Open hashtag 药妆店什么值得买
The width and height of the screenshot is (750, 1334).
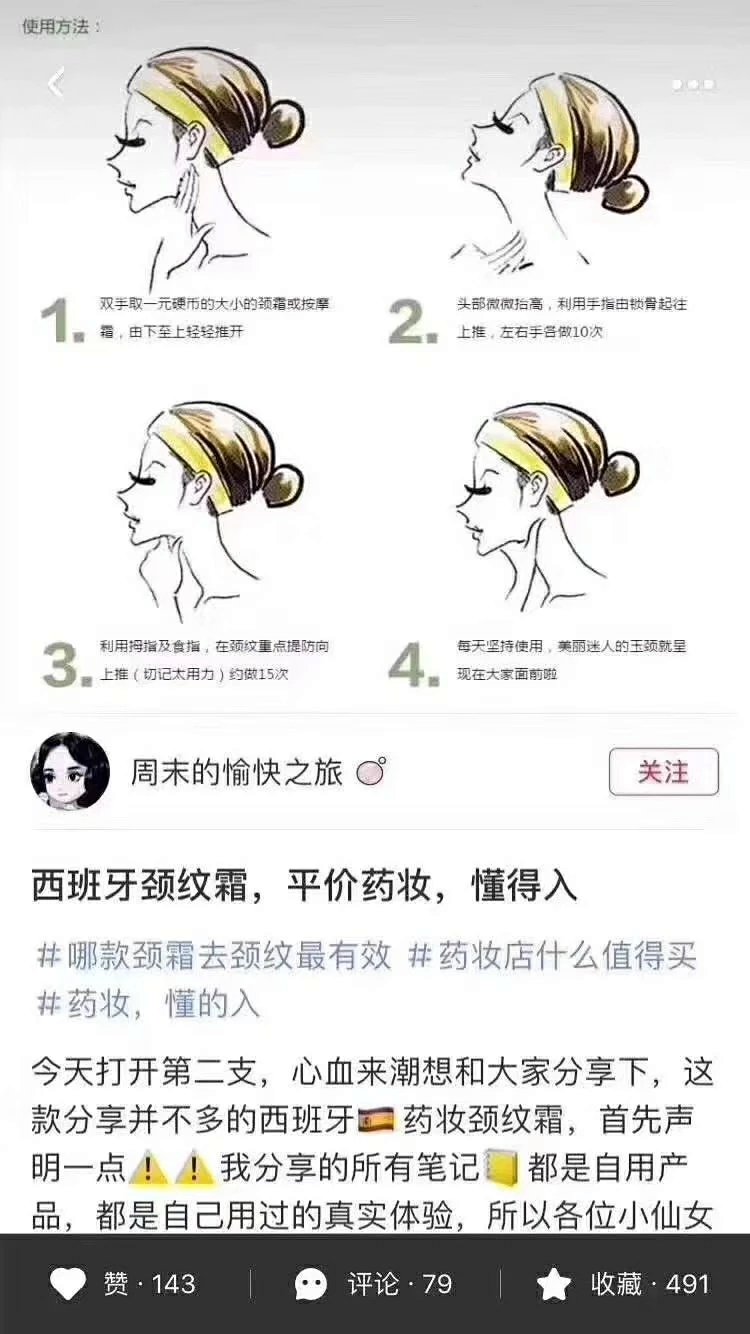(553, 956)
